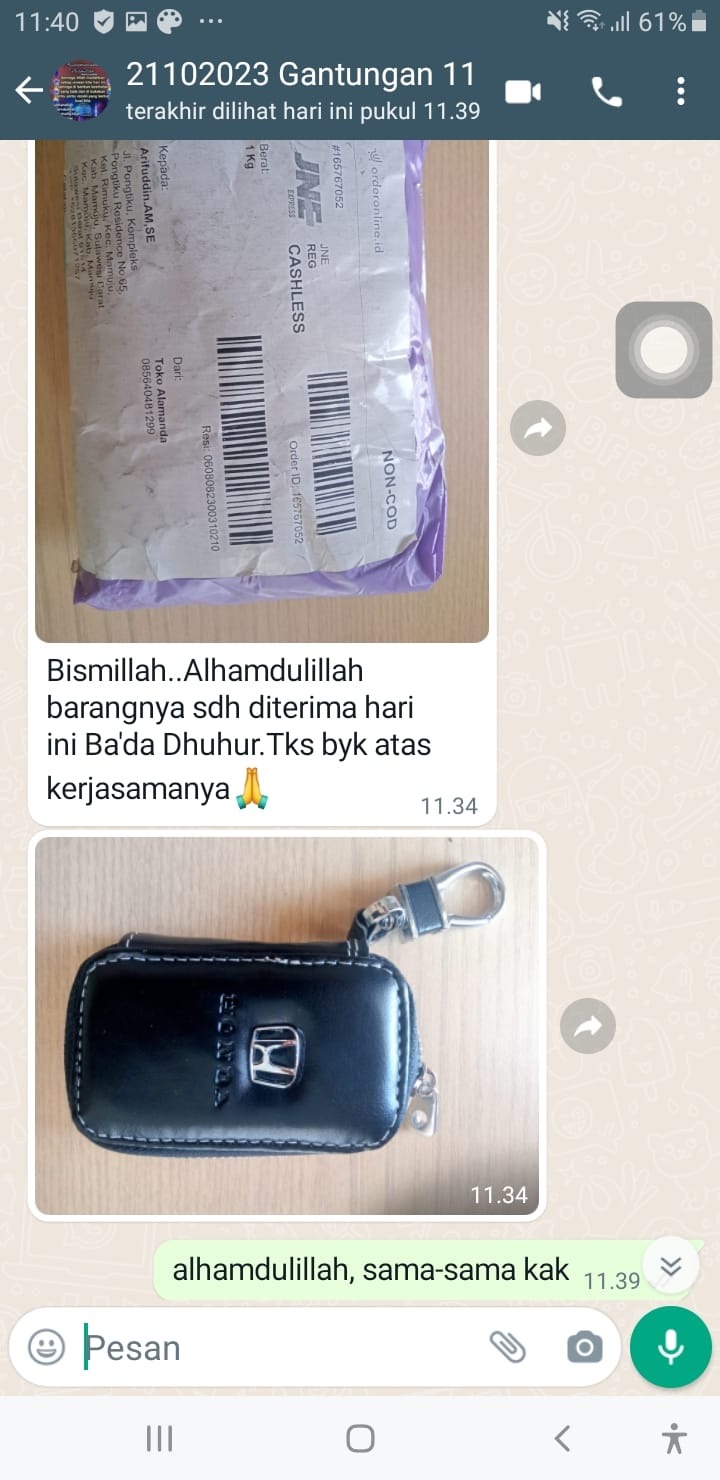
Task: Forward the JNE package photo
Action: [538, 429]
